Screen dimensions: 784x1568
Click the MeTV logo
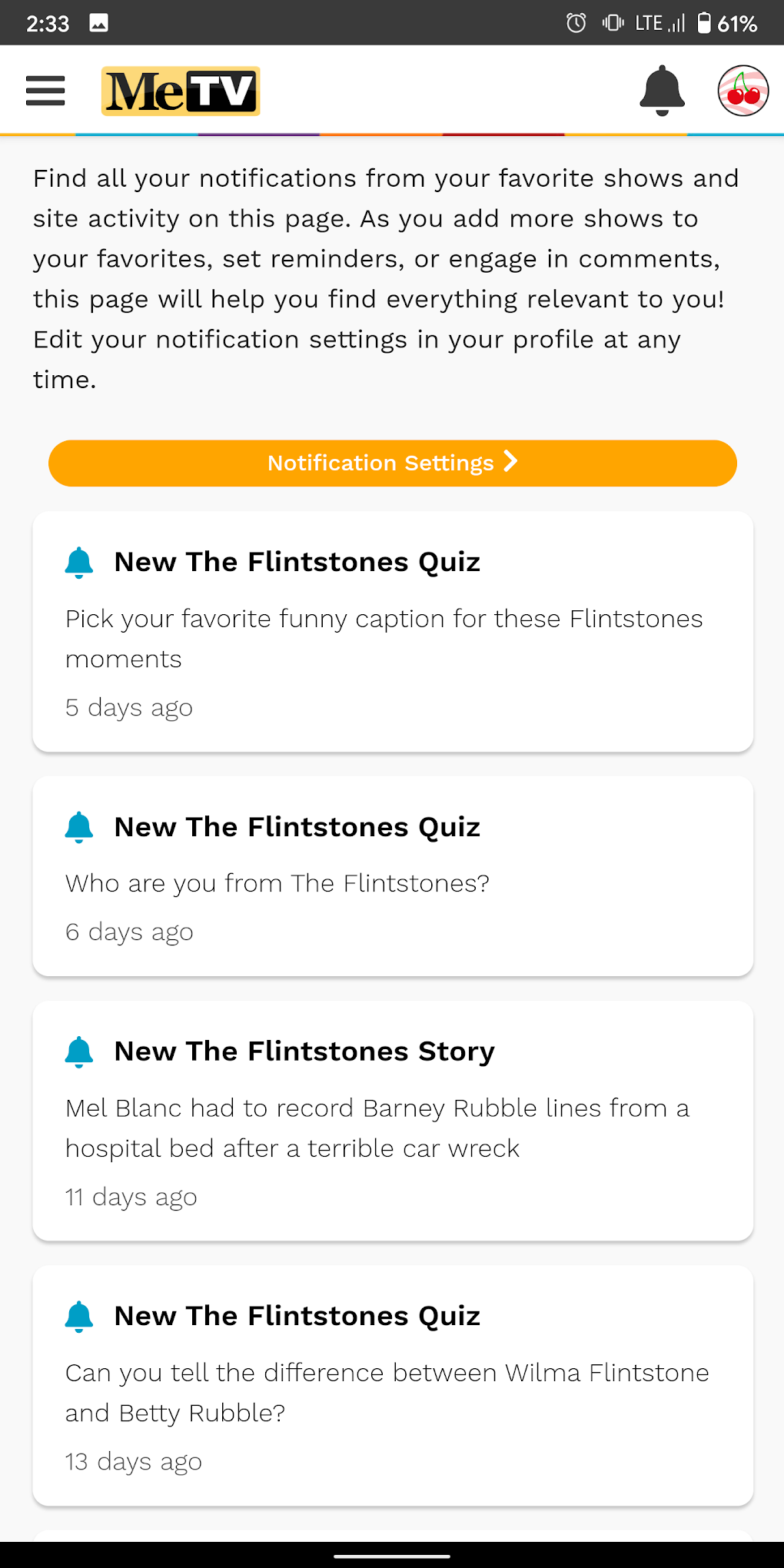coord(180,91)
